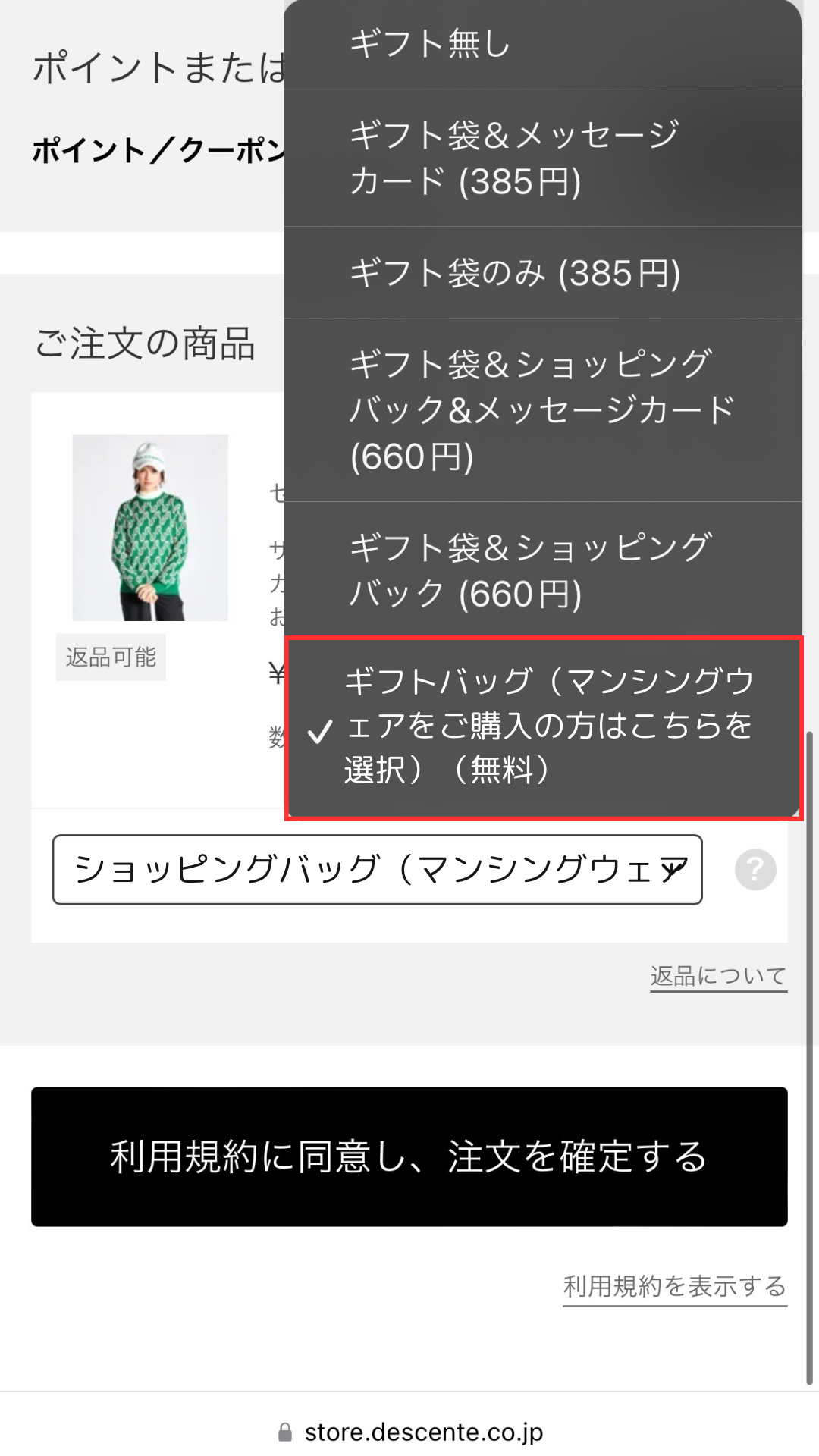The height and width of the screenshot is (1456, 819).
Task: Select the checked ギフトバッグ（無料）option
Action: tap(543, 726)
